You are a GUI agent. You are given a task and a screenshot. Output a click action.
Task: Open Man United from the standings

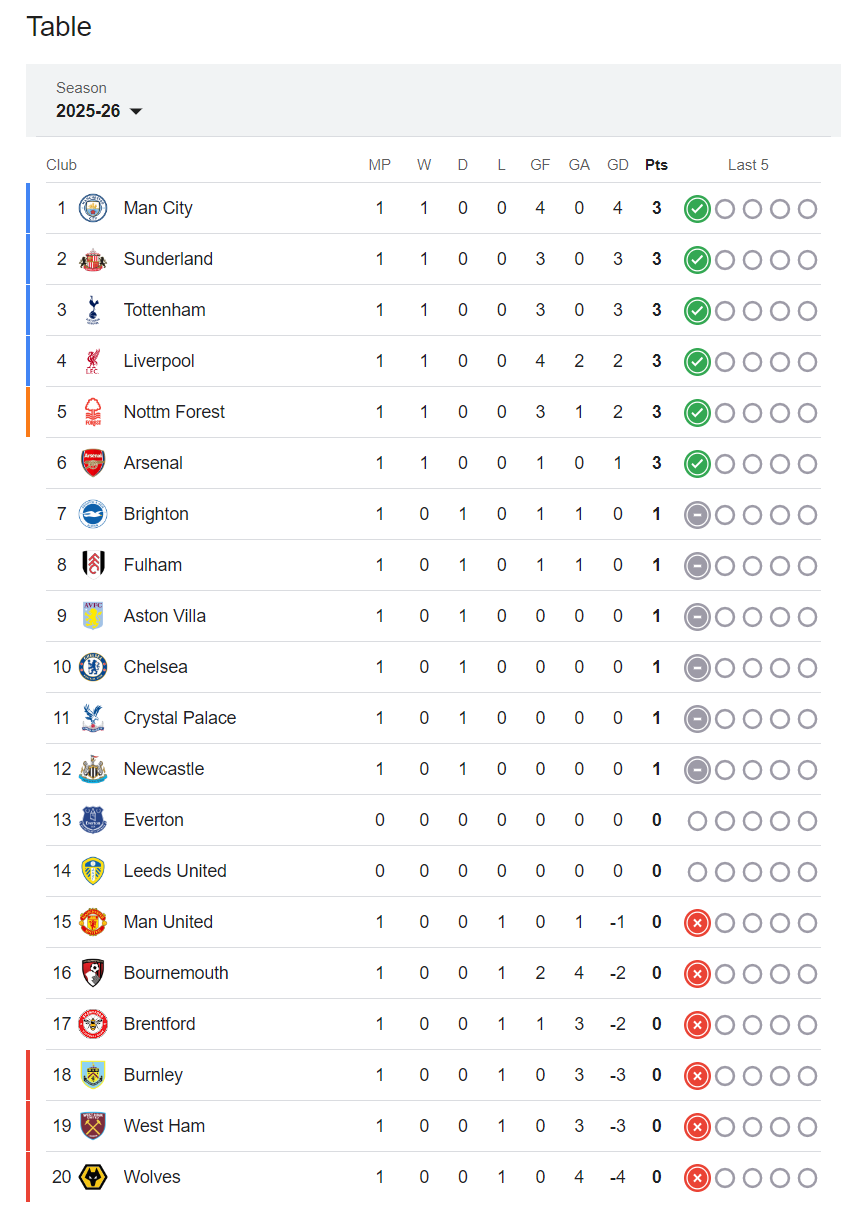tap(168, 922)
